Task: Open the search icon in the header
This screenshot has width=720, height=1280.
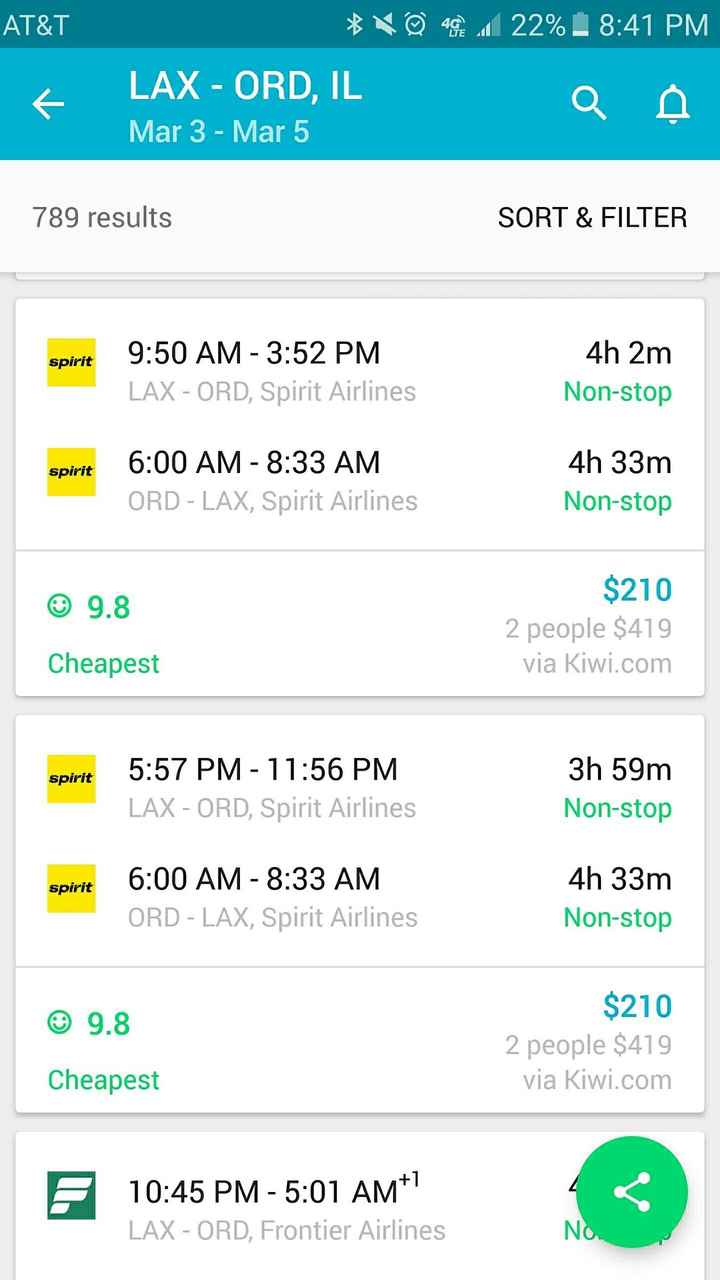Action: pos(589,102)
